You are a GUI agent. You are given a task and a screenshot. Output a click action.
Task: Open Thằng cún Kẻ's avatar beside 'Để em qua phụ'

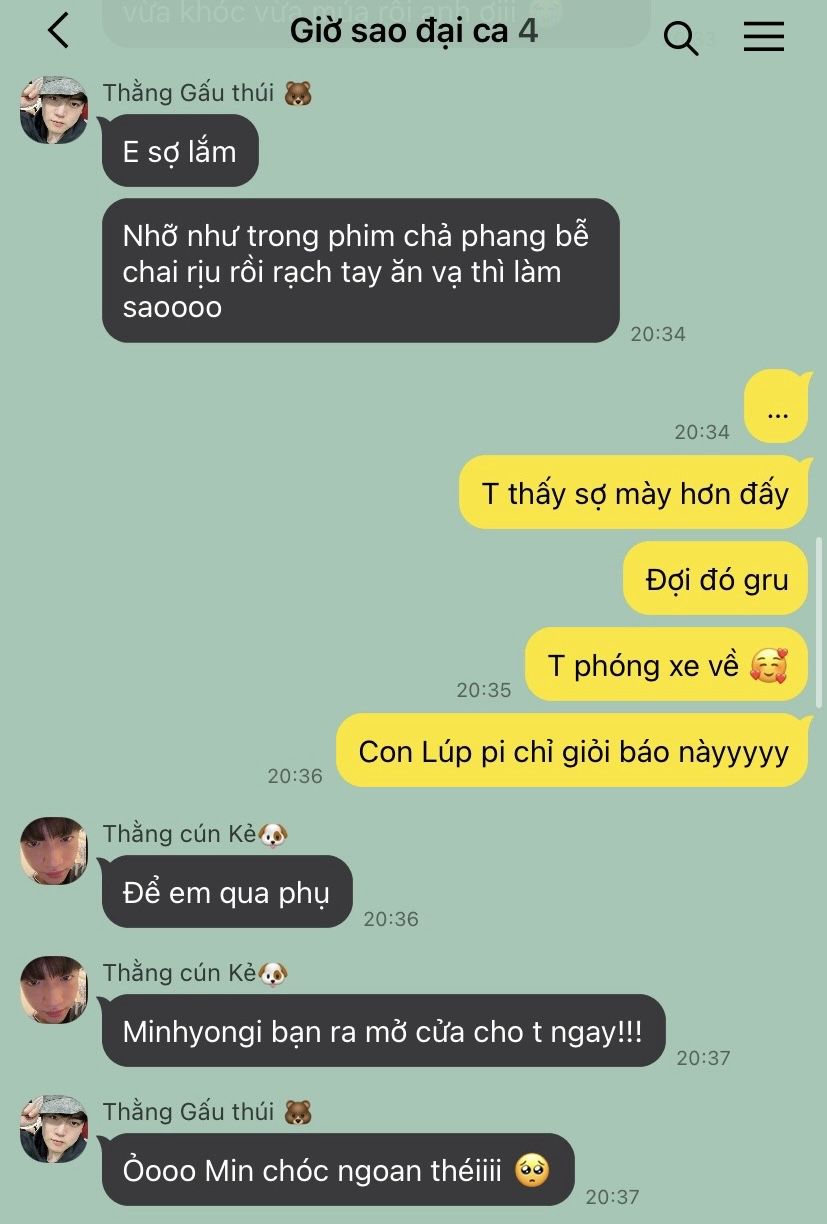click(54, 851)
